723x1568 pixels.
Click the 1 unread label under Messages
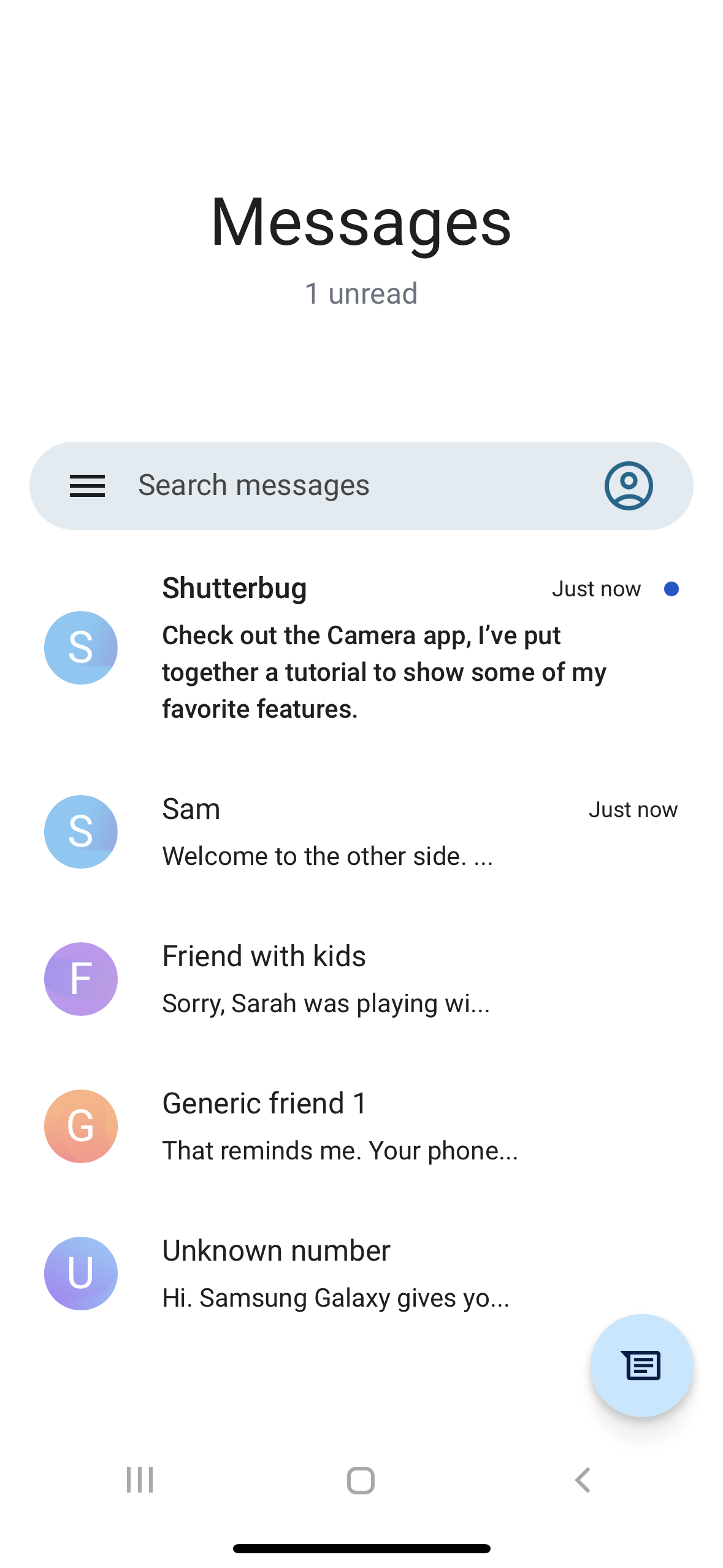(x=361, y=294)
